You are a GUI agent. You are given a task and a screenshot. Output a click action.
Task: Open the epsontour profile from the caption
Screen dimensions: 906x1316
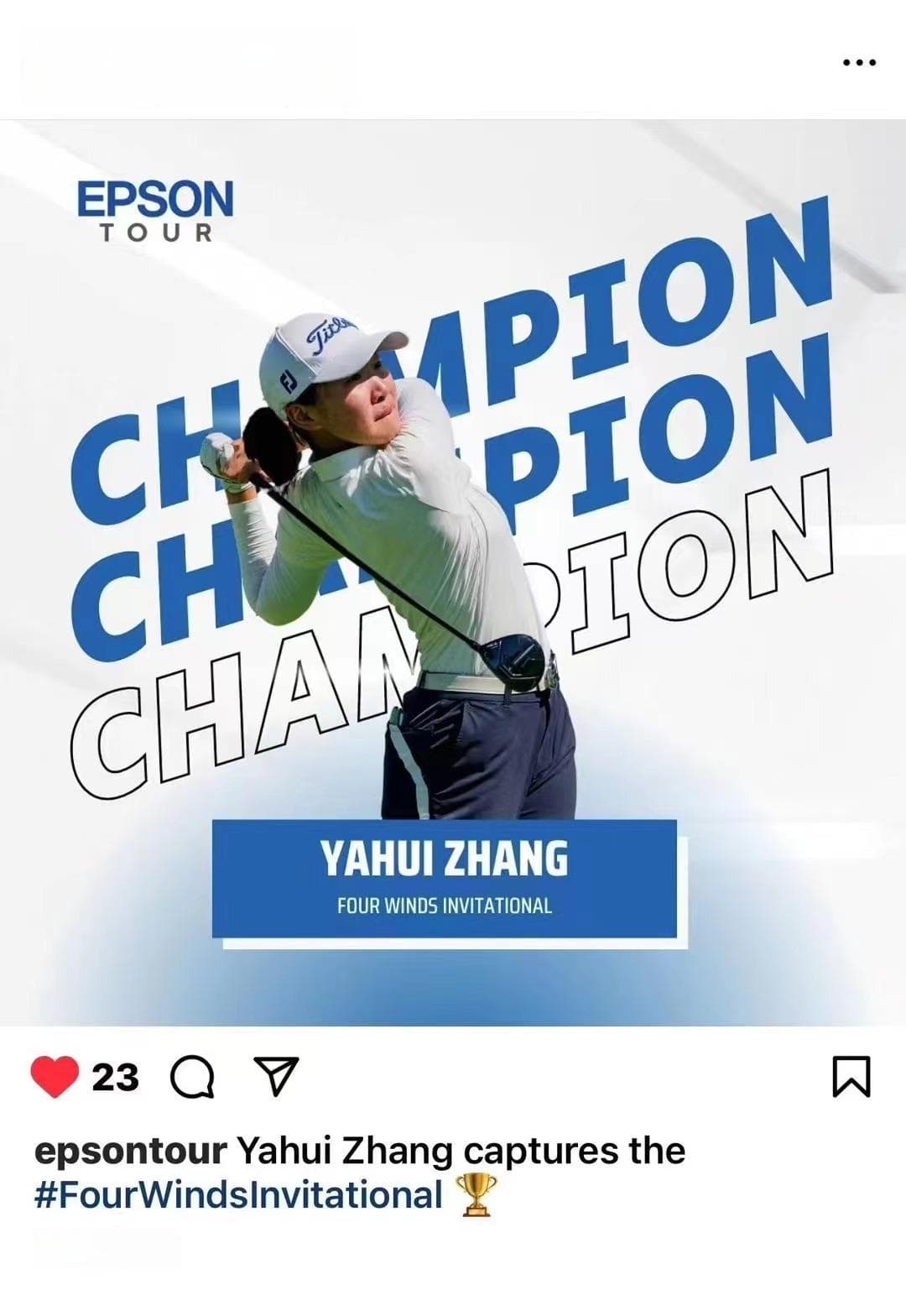click(x=131, y=1151)
